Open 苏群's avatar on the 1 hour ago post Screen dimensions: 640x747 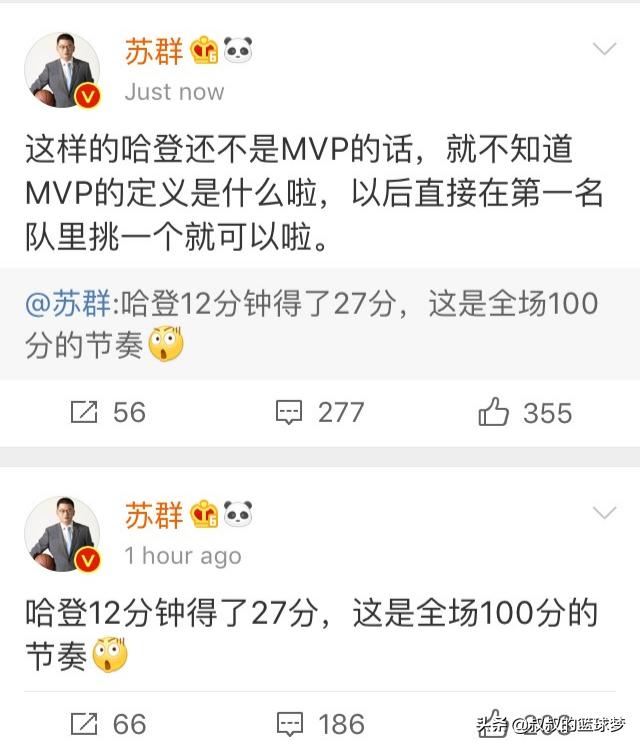coord(62,534)
